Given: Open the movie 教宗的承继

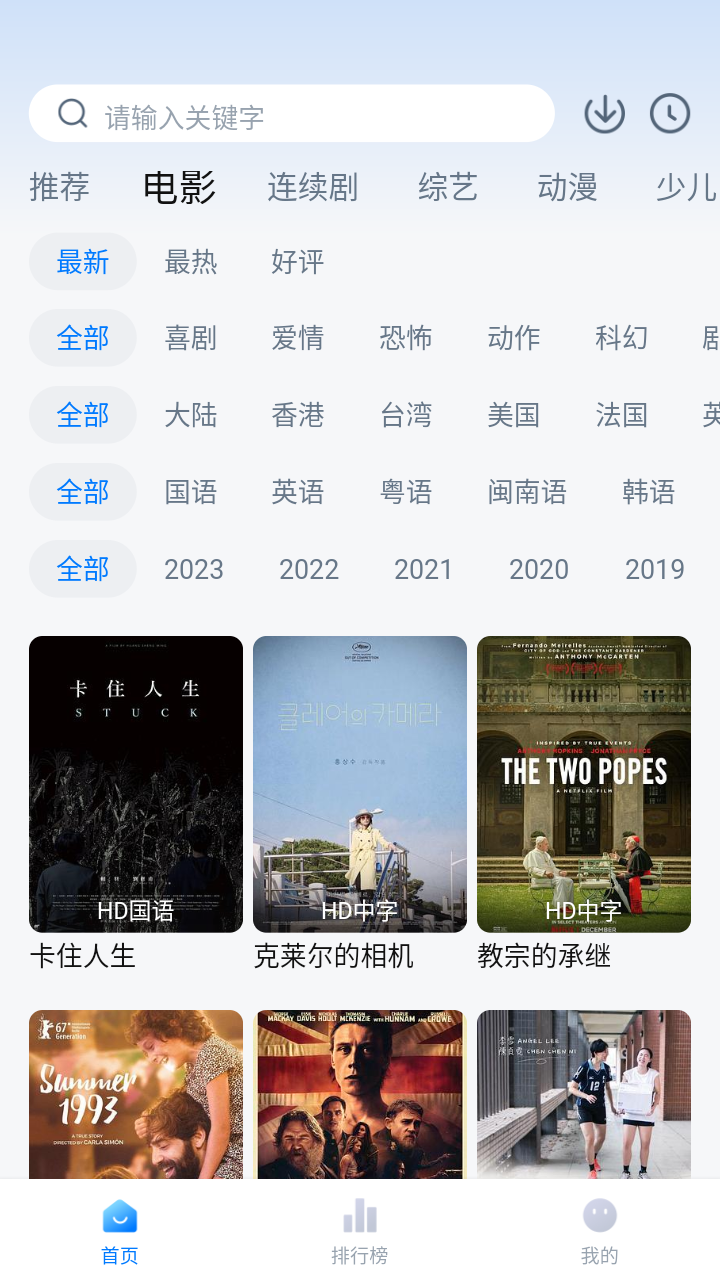Looking at the screenshot, I should [584, 785].
